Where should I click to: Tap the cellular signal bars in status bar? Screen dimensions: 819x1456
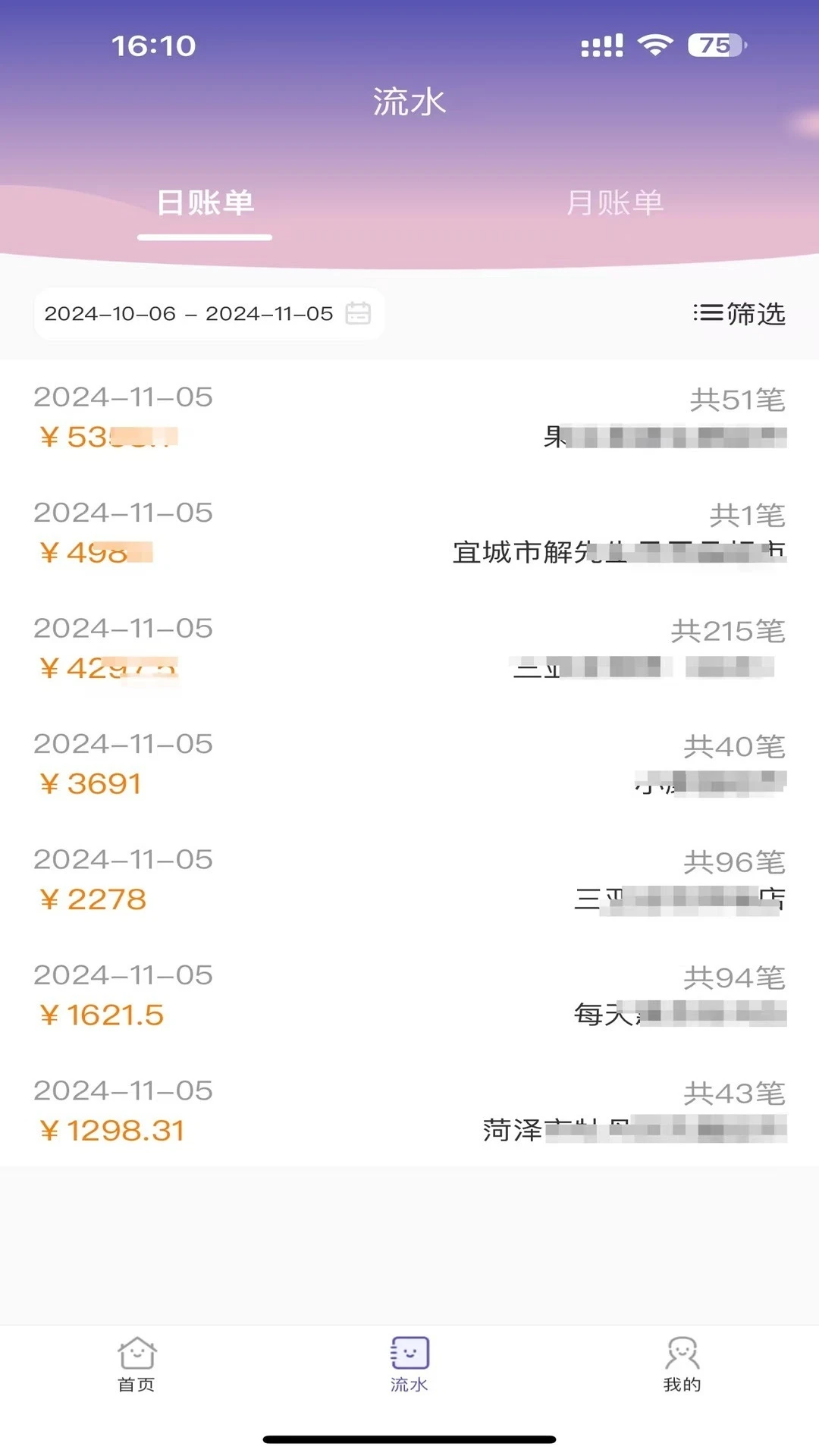click(x=601, y=47)
